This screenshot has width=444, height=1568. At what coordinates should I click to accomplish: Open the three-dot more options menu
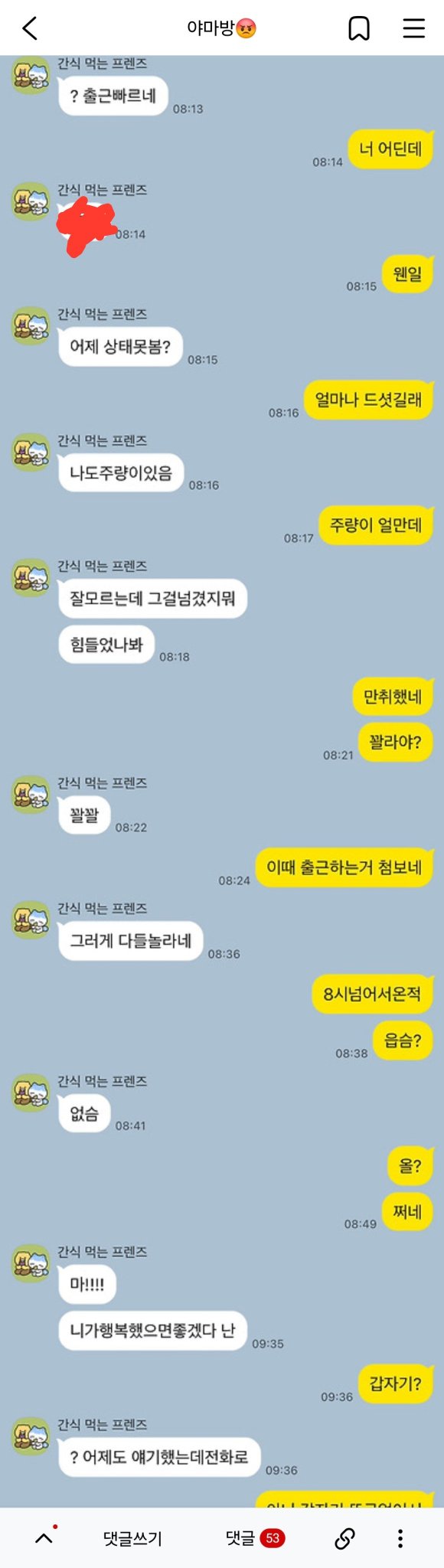(x=400, y=1538)
